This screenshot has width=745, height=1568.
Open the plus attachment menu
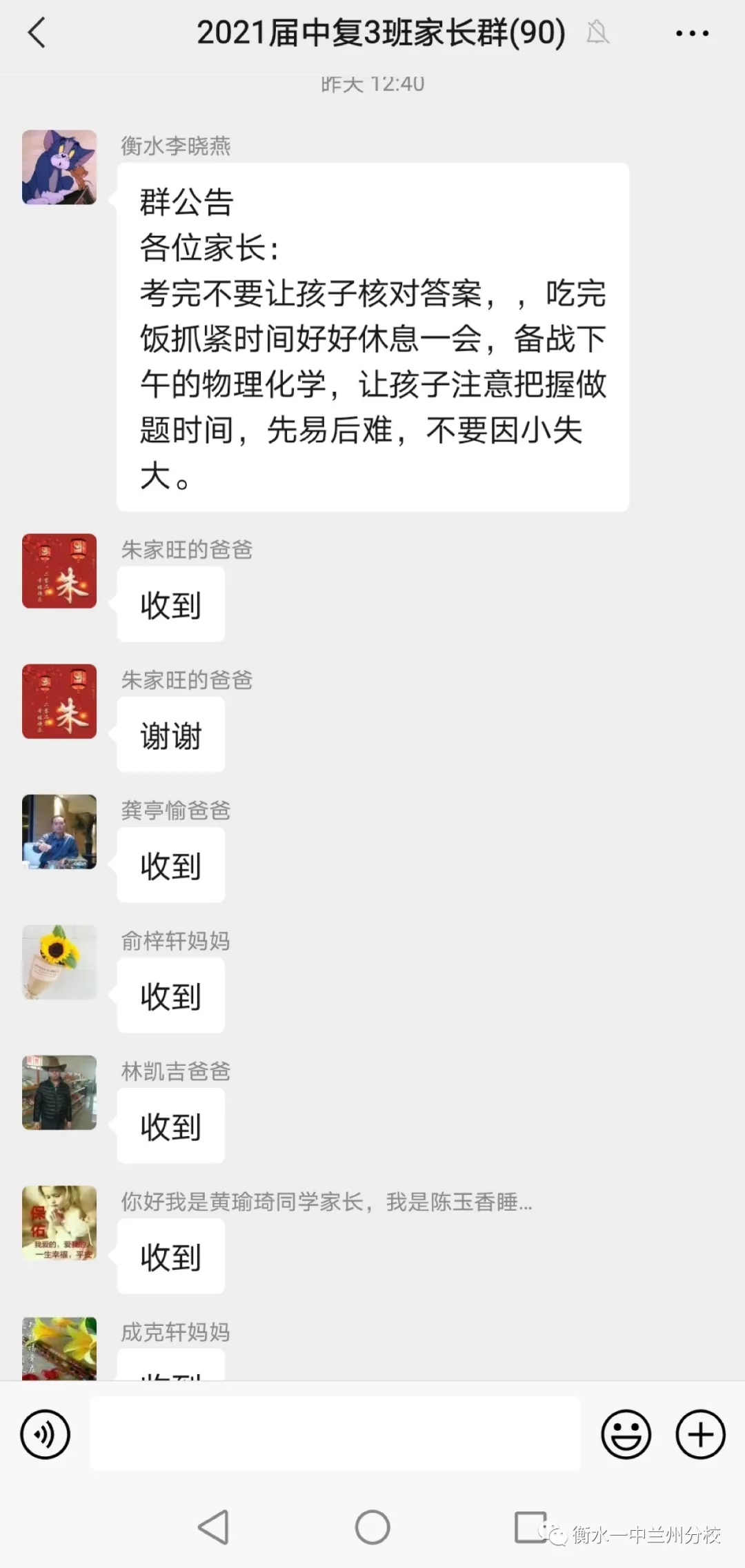pyautogui.click(x=700, y=1435)
